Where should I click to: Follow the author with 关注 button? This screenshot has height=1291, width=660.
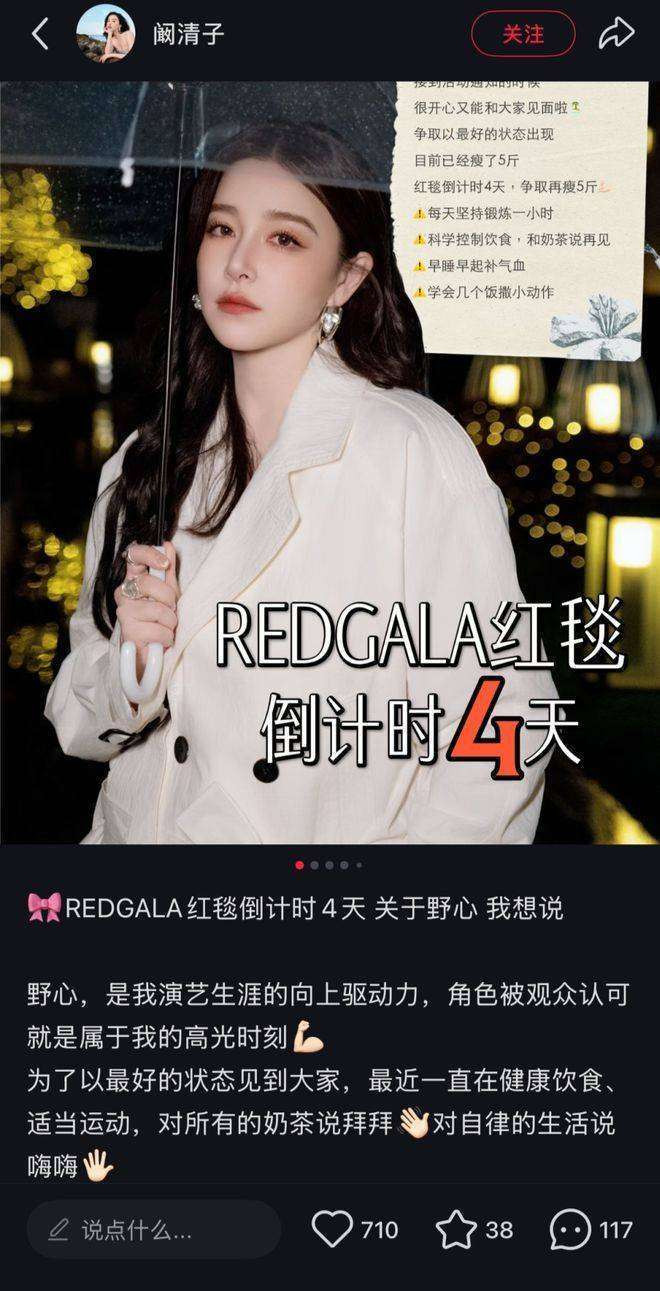pyautogui.click(x=523, y=34)
